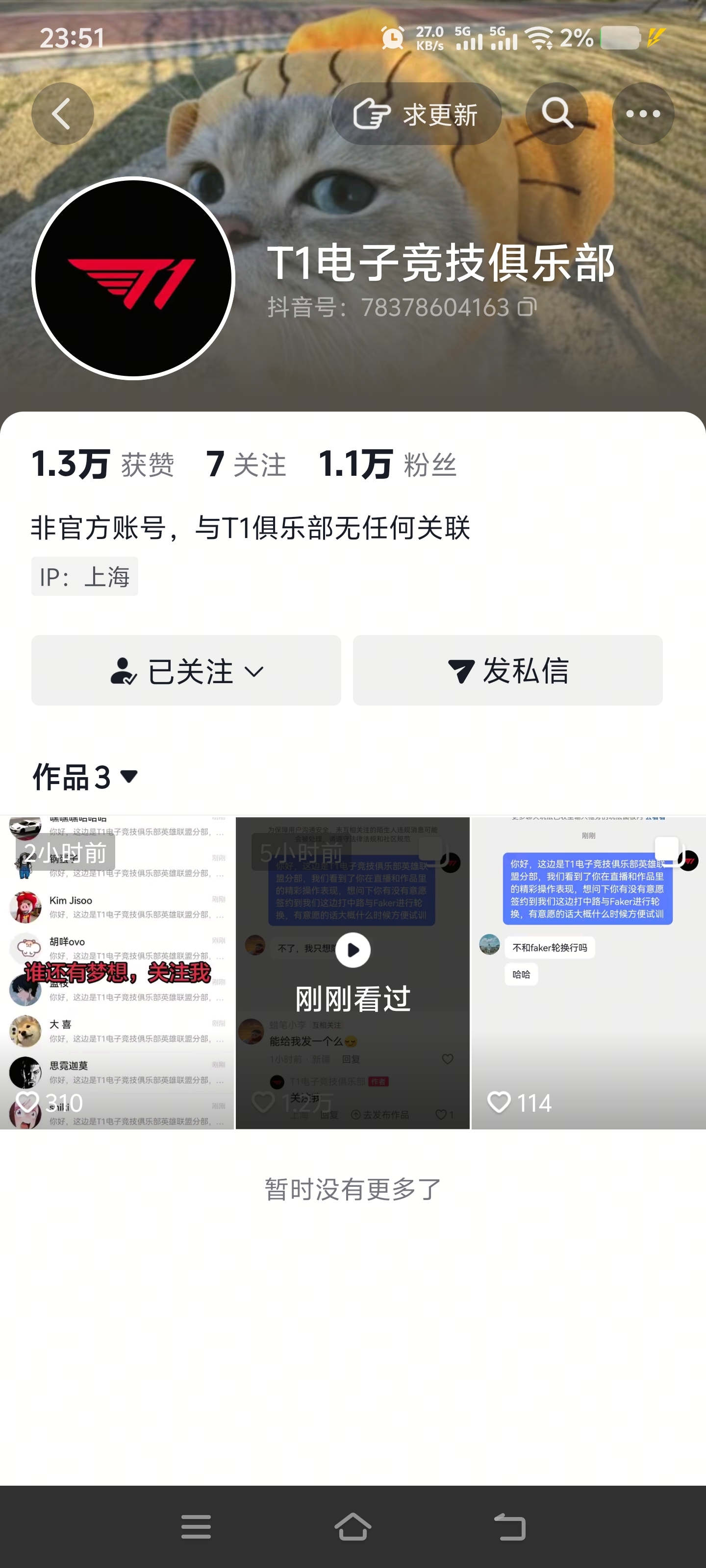Open the 关注 following list

[x=246, y=465]
